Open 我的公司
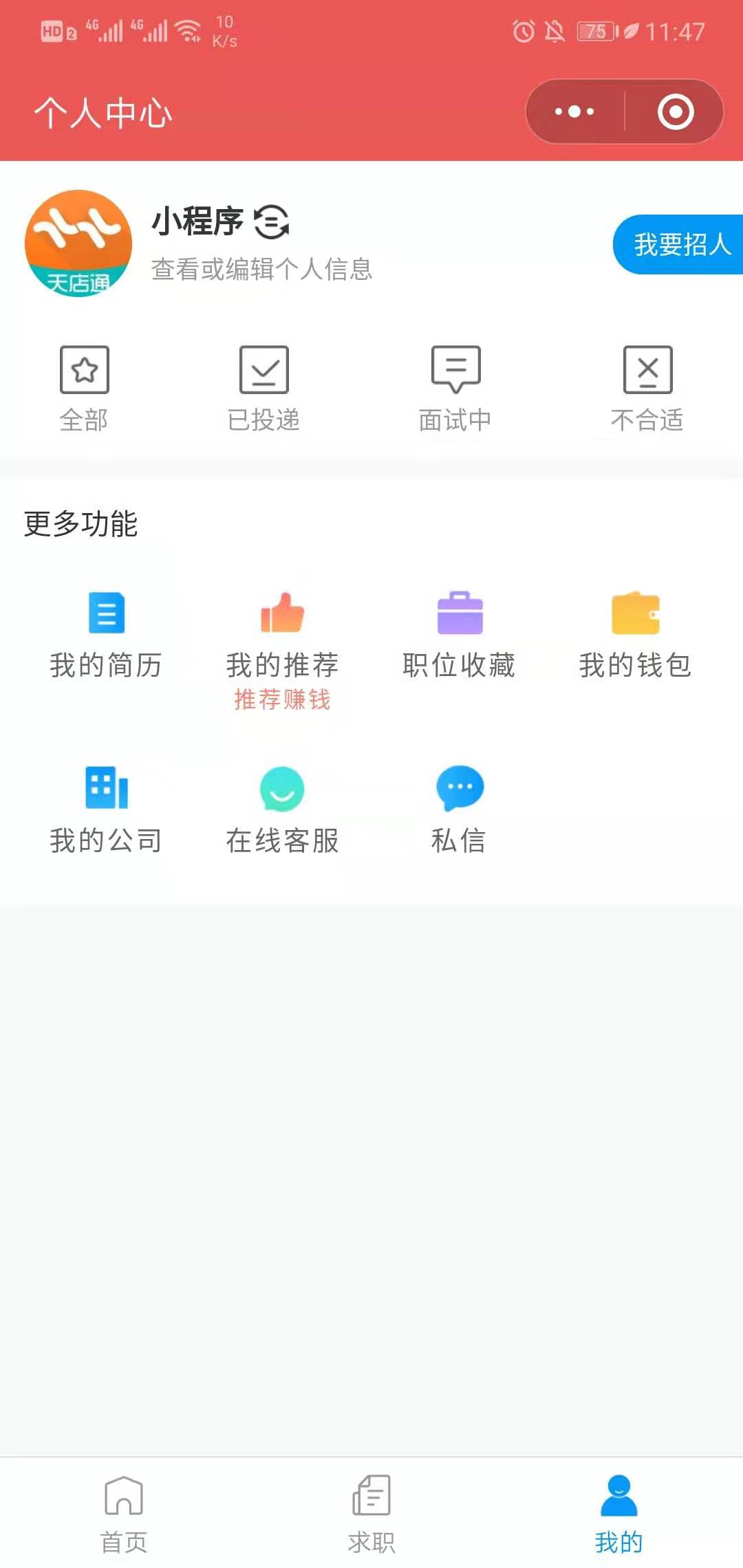Image resolution: width=743 pixels, height=1568 pixels. pos(106,810)
